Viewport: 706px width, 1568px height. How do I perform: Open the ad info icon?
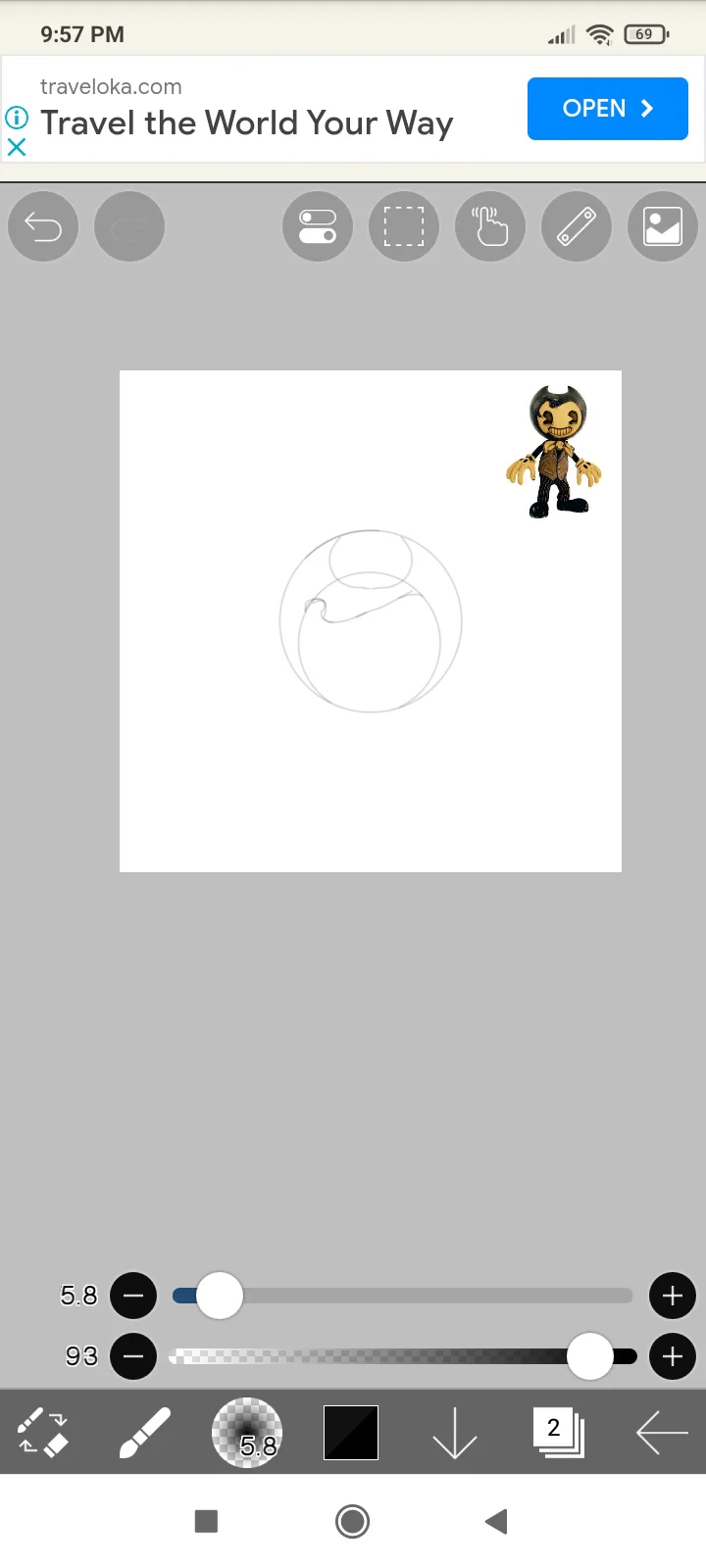17,118
